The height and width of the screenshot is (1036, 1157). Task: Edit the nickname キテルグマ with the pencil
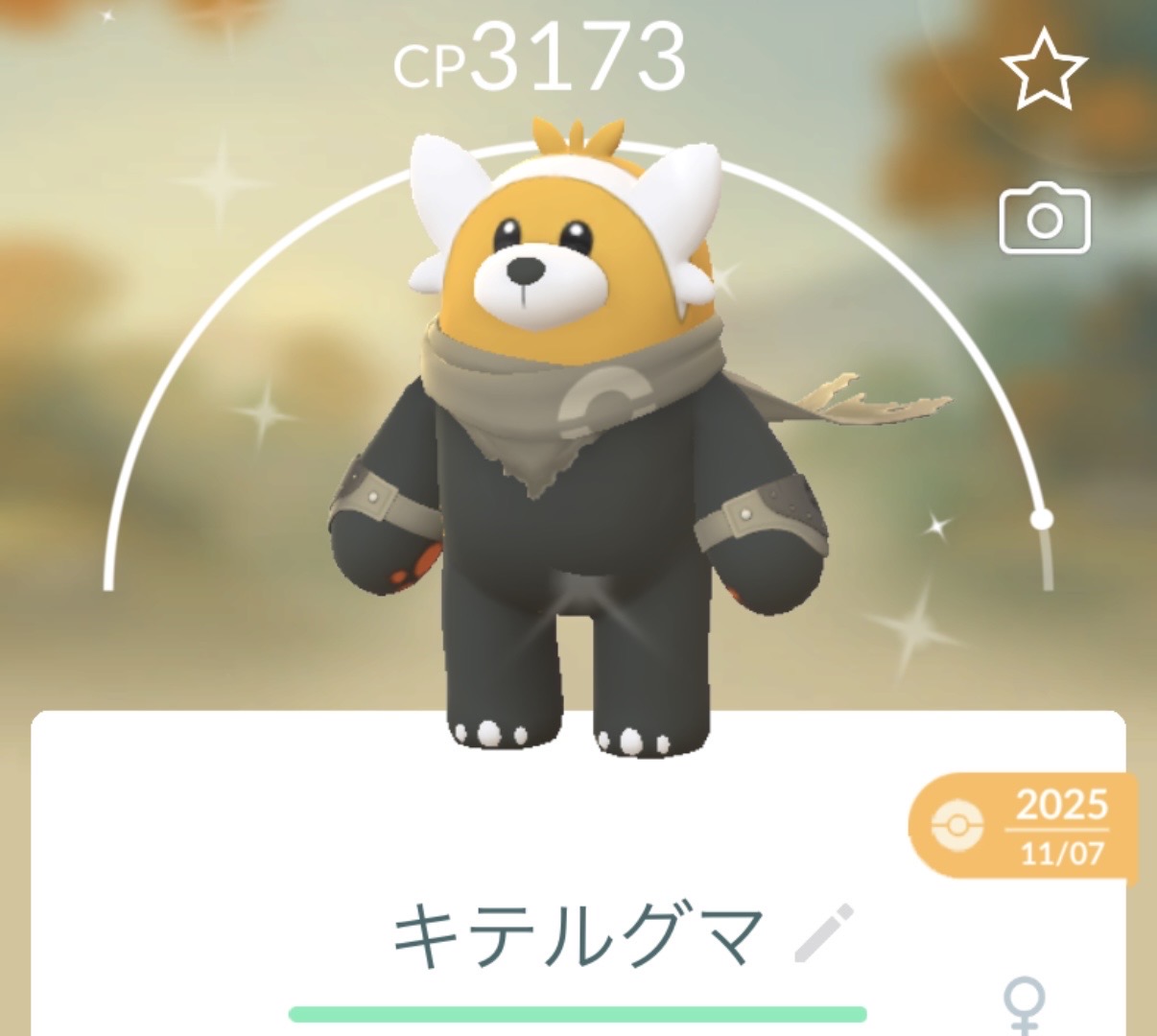click(x=824, y=932)
